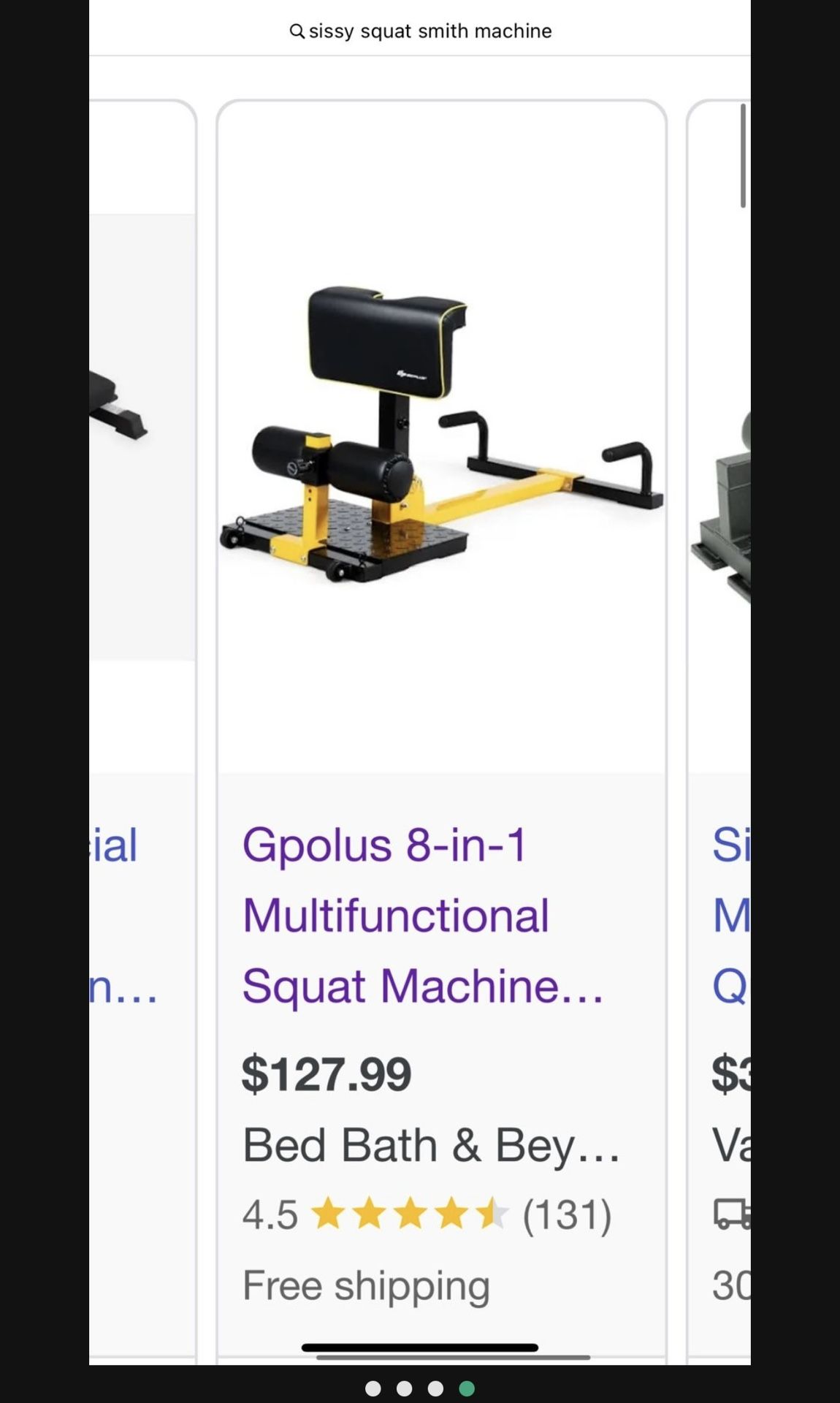Tap the sissy squat smith machine search field
This screenshot has width=840, height=1403.
(x=421, y=31)
